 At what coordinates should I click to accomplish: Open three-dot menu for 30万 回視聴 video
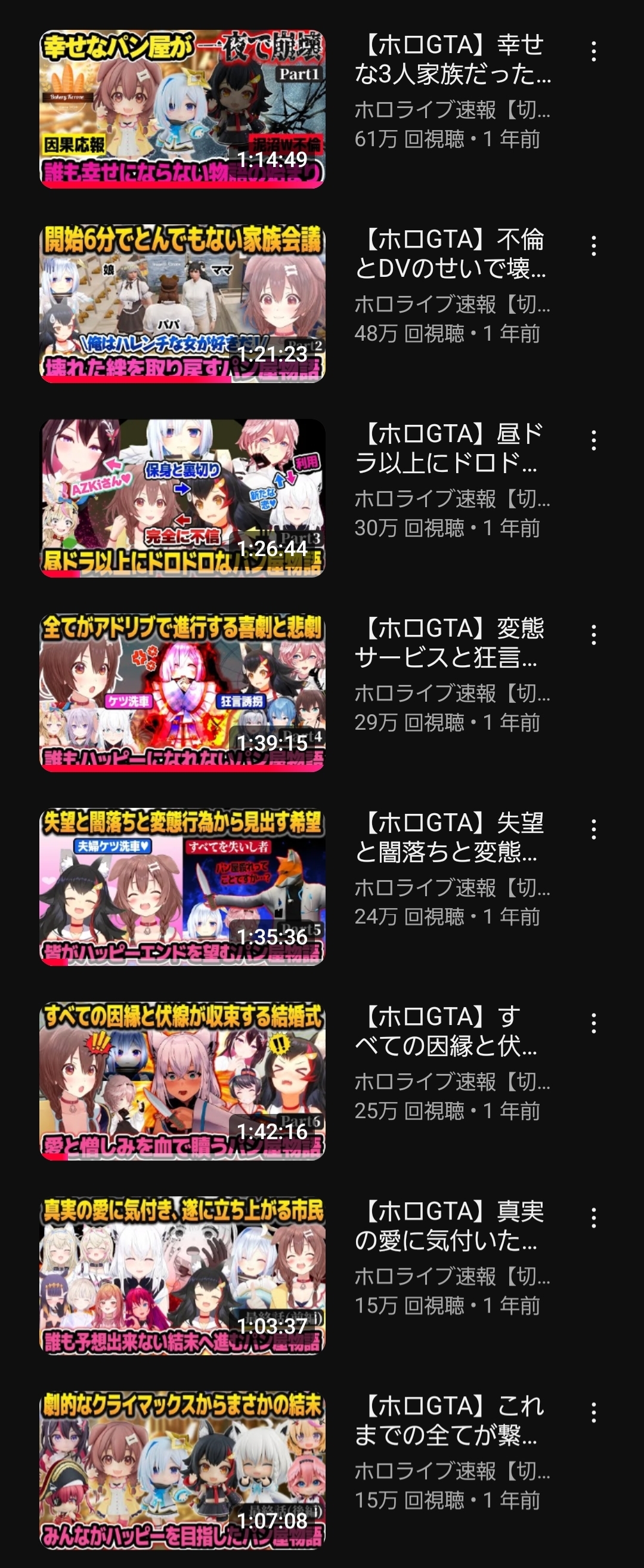point(593,440)
